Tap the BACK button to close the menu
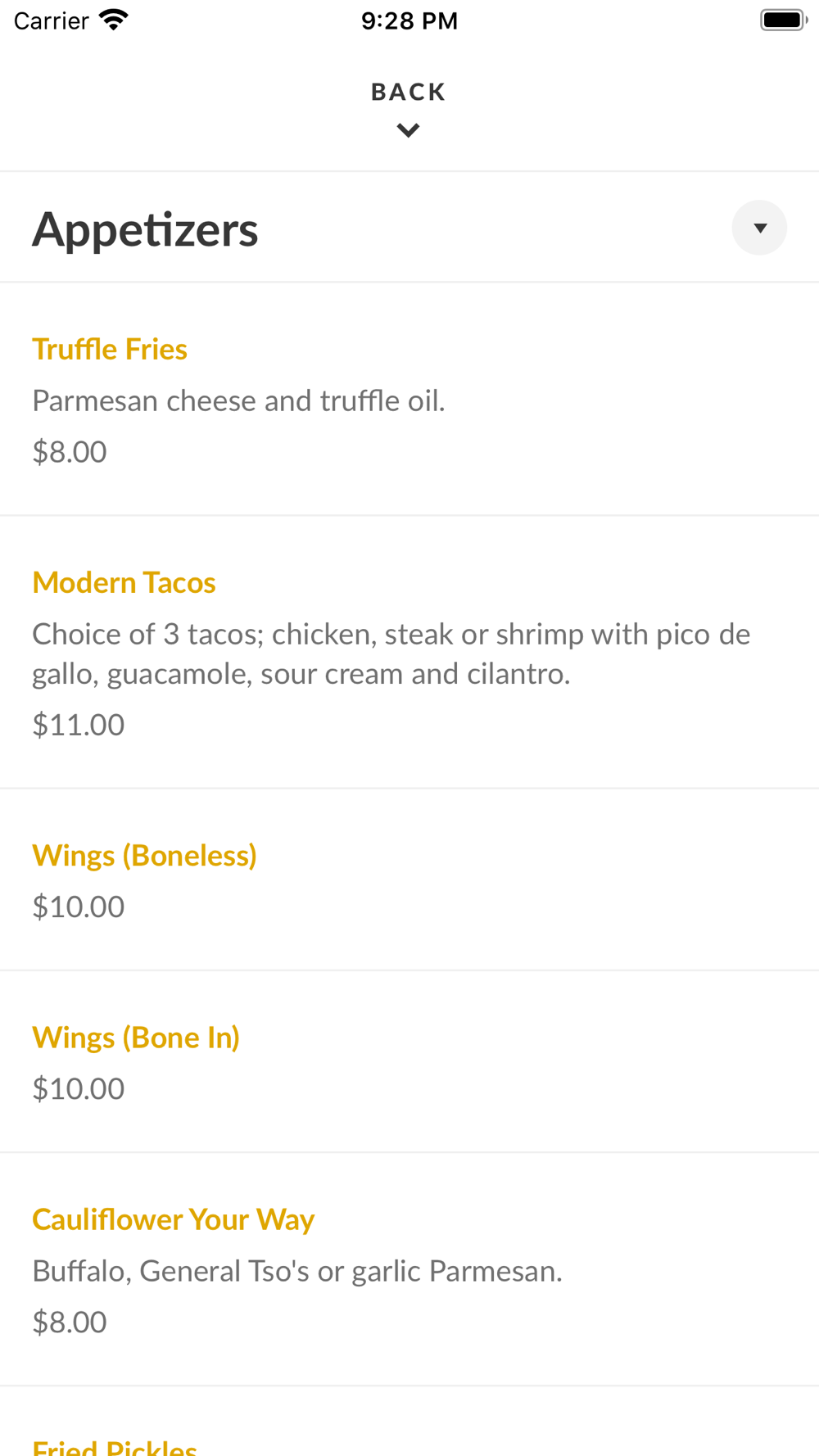The image size is (819, 1456). click(408, 107)
